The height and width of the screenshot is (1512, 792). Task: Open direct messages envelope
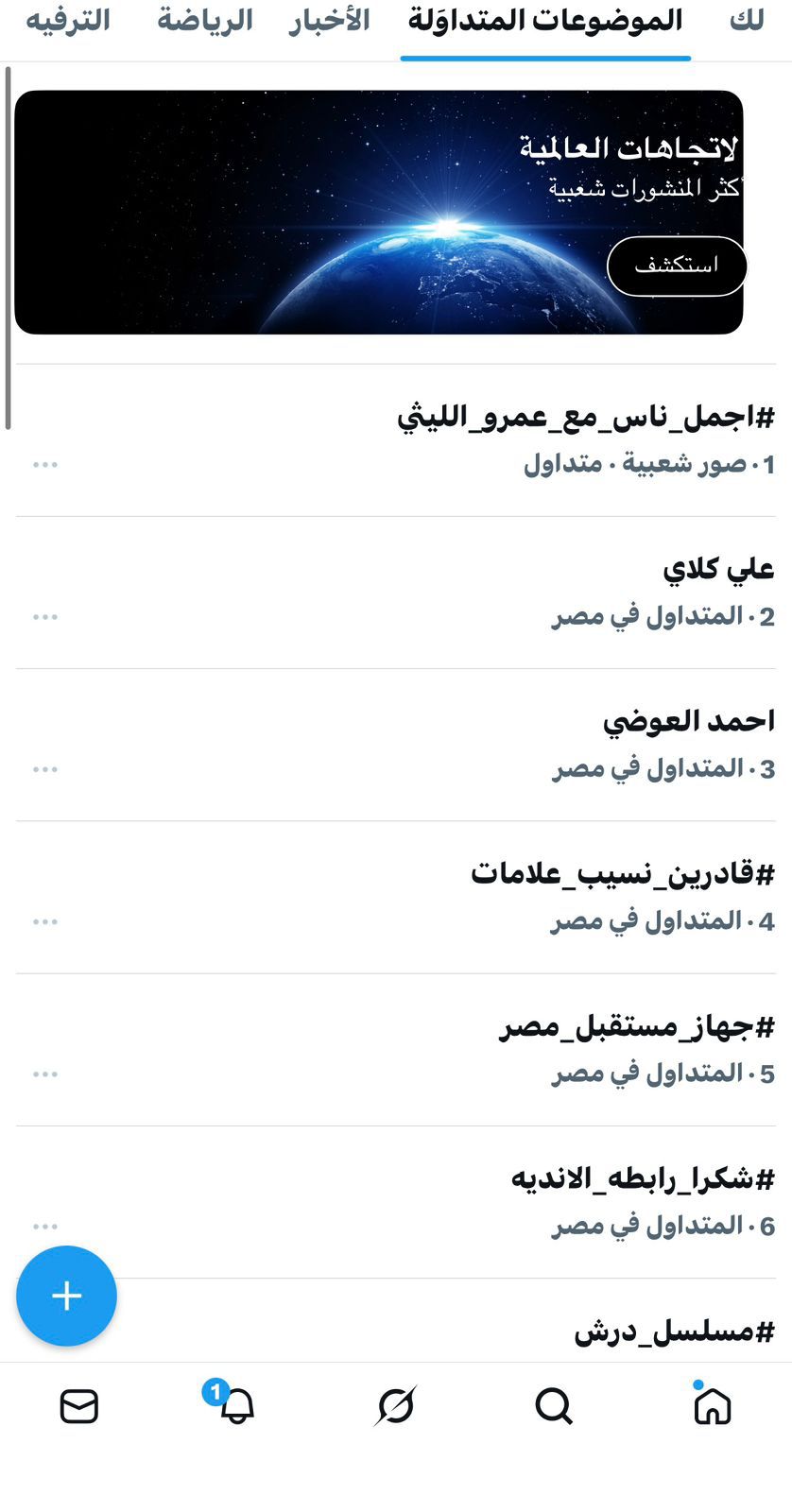point(78,1406)
